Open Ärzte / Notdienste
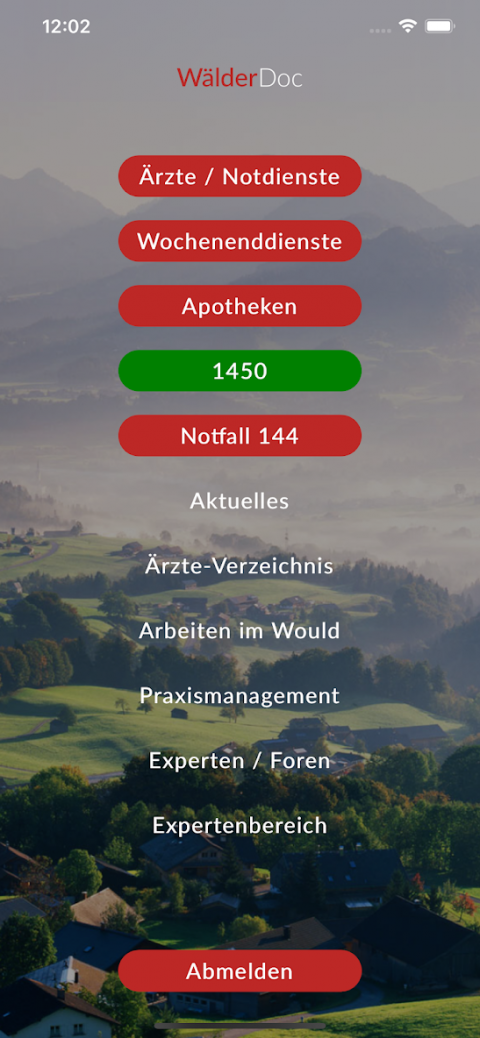Screen dimensions: 480x1038 click(x=240, y=176)
